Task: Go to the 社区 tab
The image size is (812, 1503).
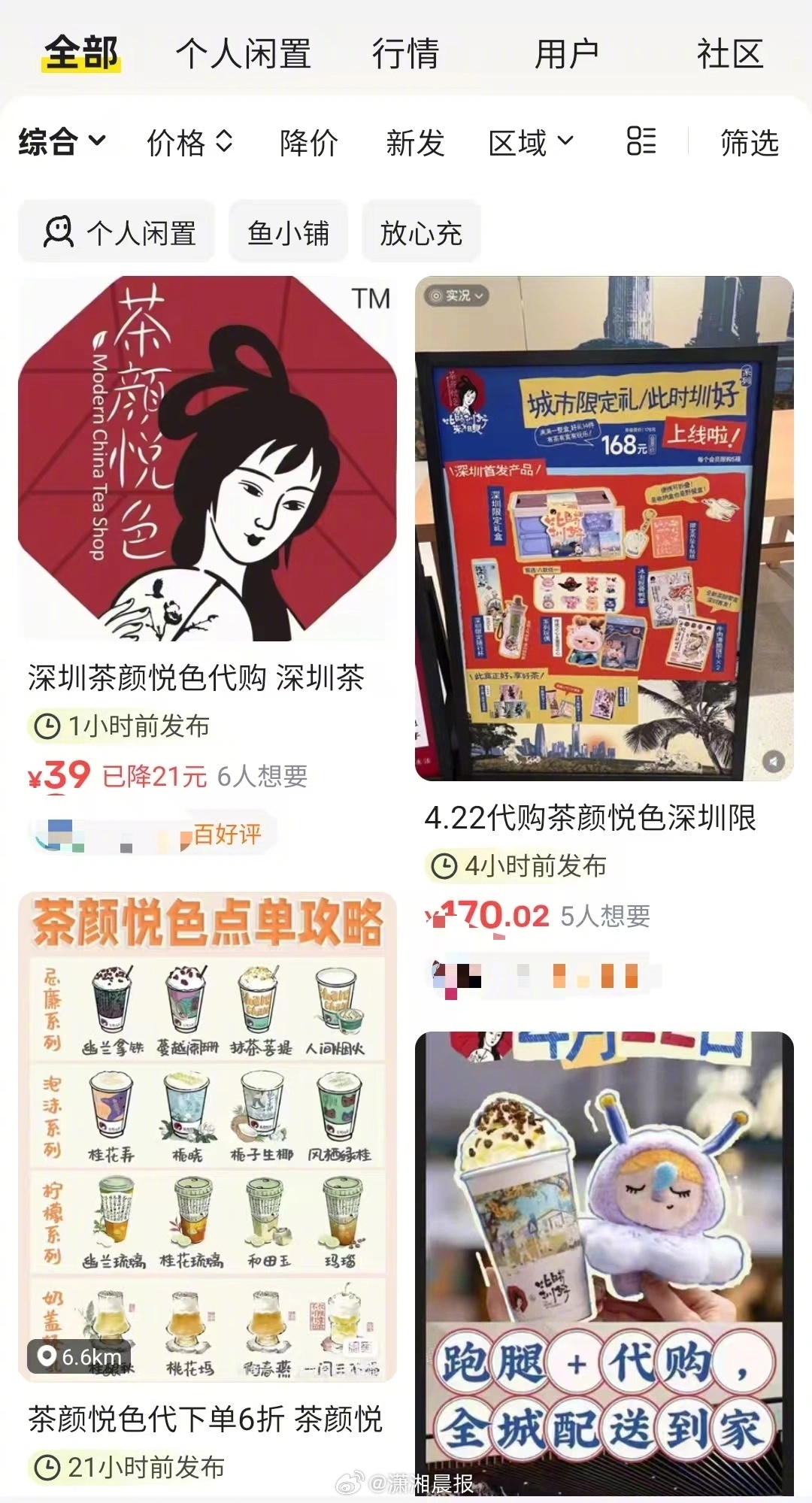Action: click(x=729, y=54)
